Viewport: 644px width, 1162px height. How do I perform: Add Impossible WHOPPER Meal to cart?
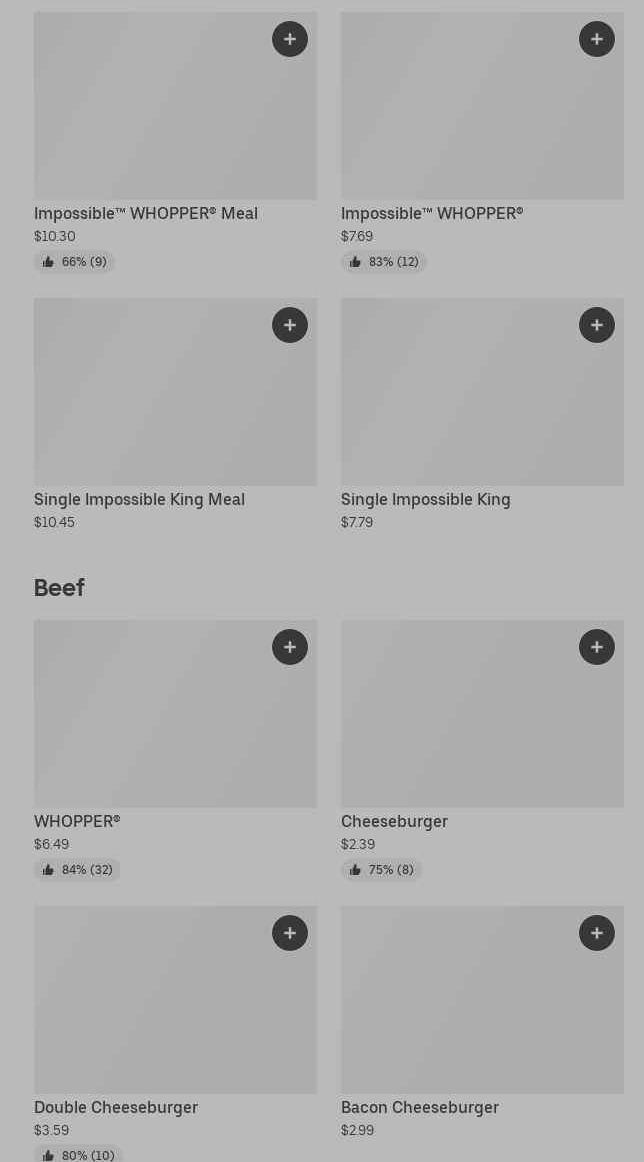[290, 39]
